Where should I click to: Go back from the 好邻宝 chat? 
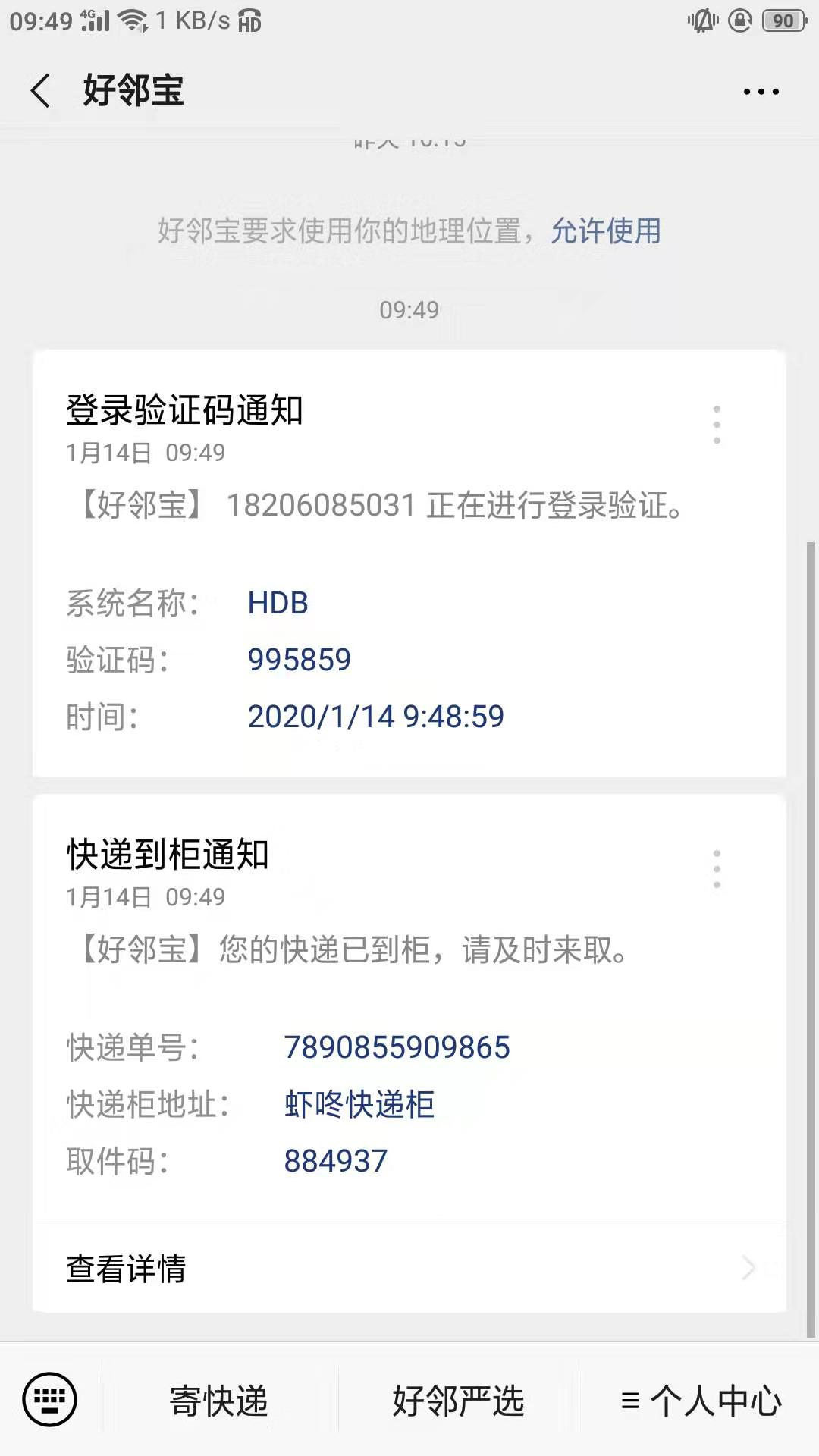(41, 91)
